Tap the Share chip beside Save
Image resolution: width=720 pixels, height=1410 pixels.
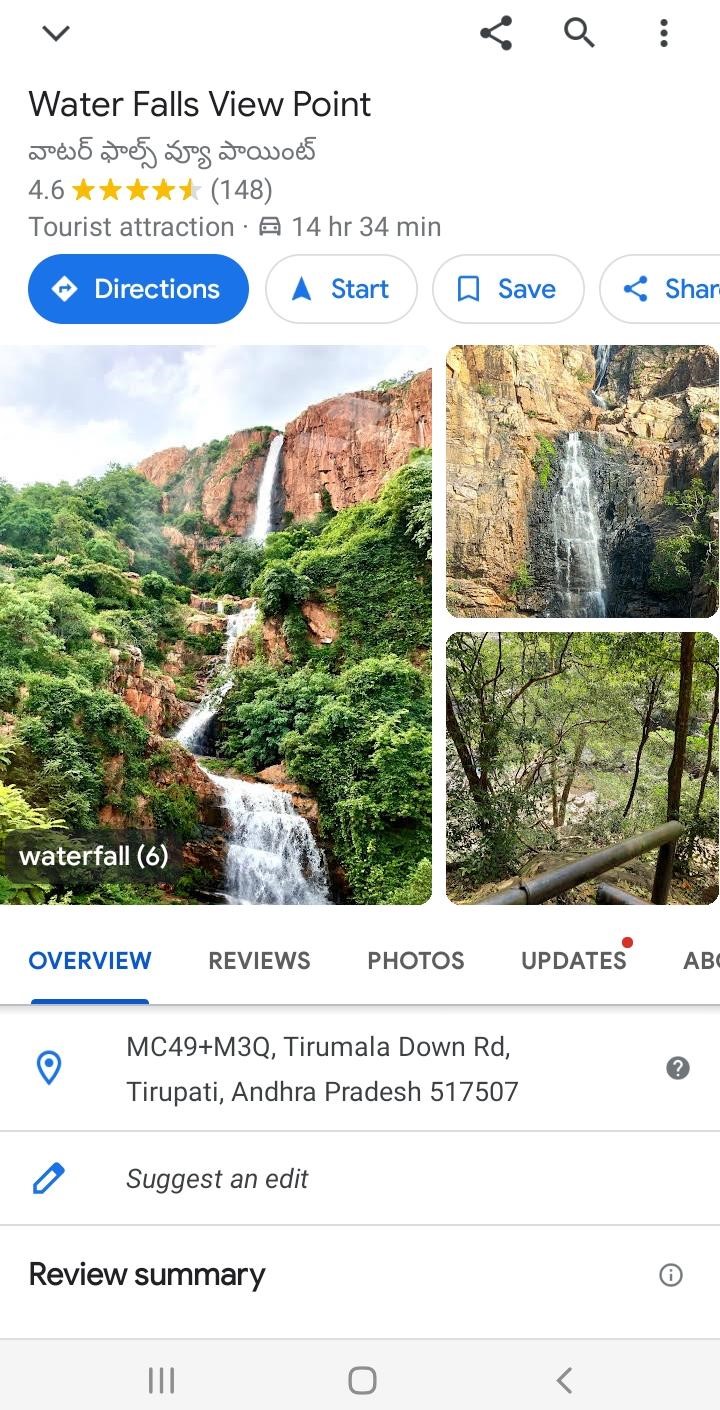tap(660, 289)
